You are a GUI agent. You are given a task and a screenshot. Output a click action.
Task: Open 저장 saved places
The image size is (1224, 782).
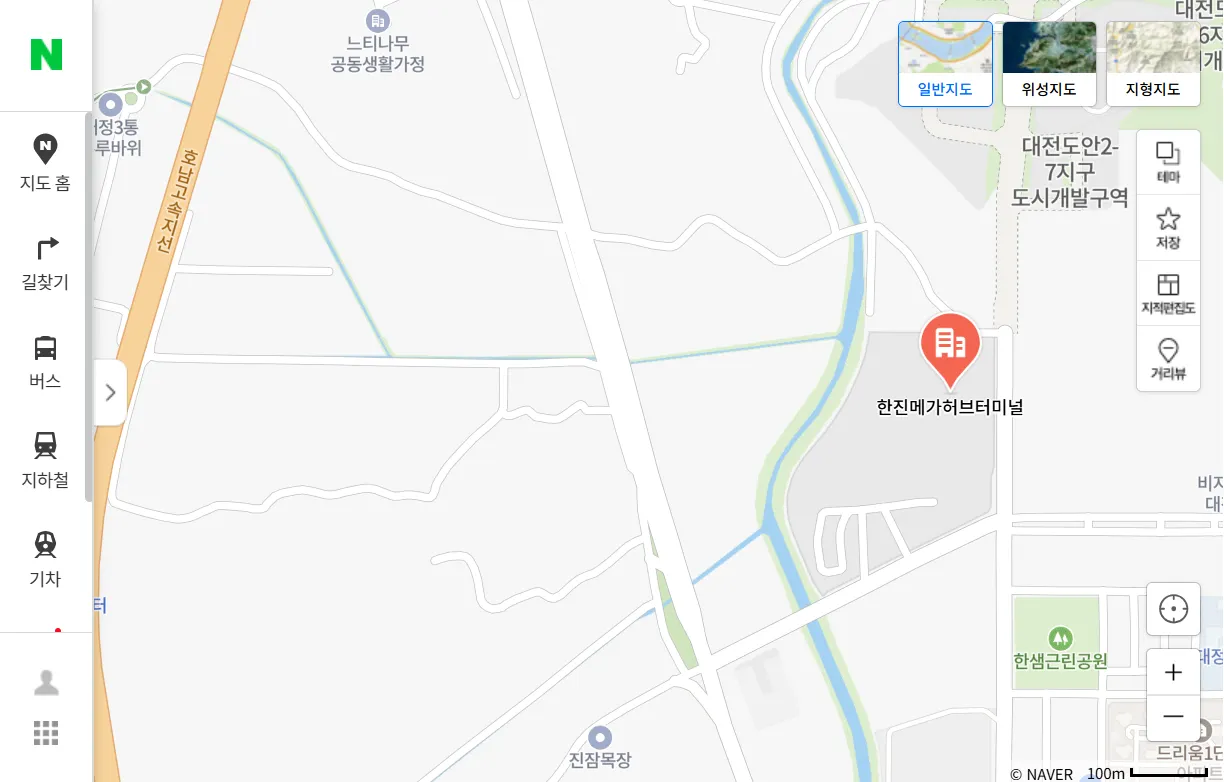point(1168,228)
